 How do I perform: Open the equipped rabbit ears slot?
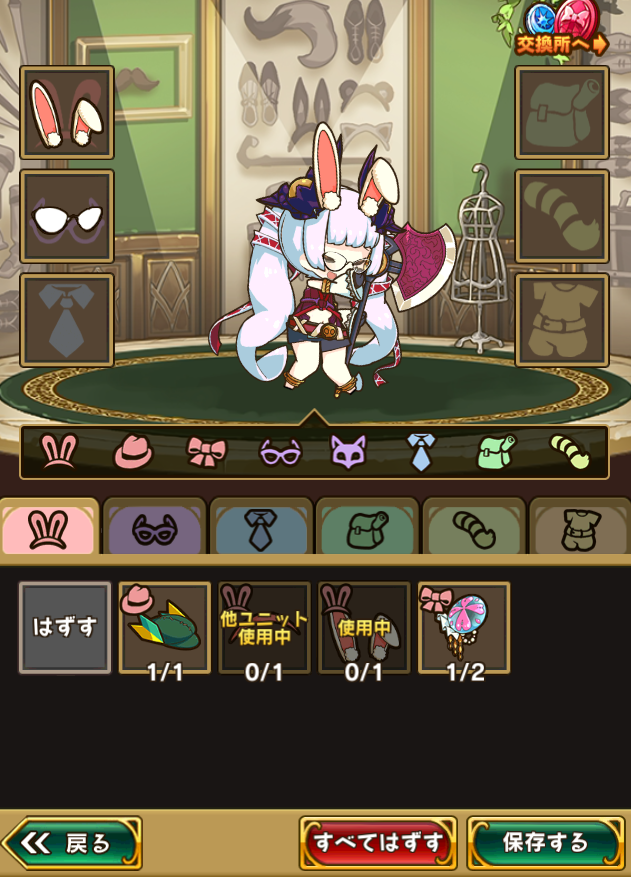click(67, 113)
